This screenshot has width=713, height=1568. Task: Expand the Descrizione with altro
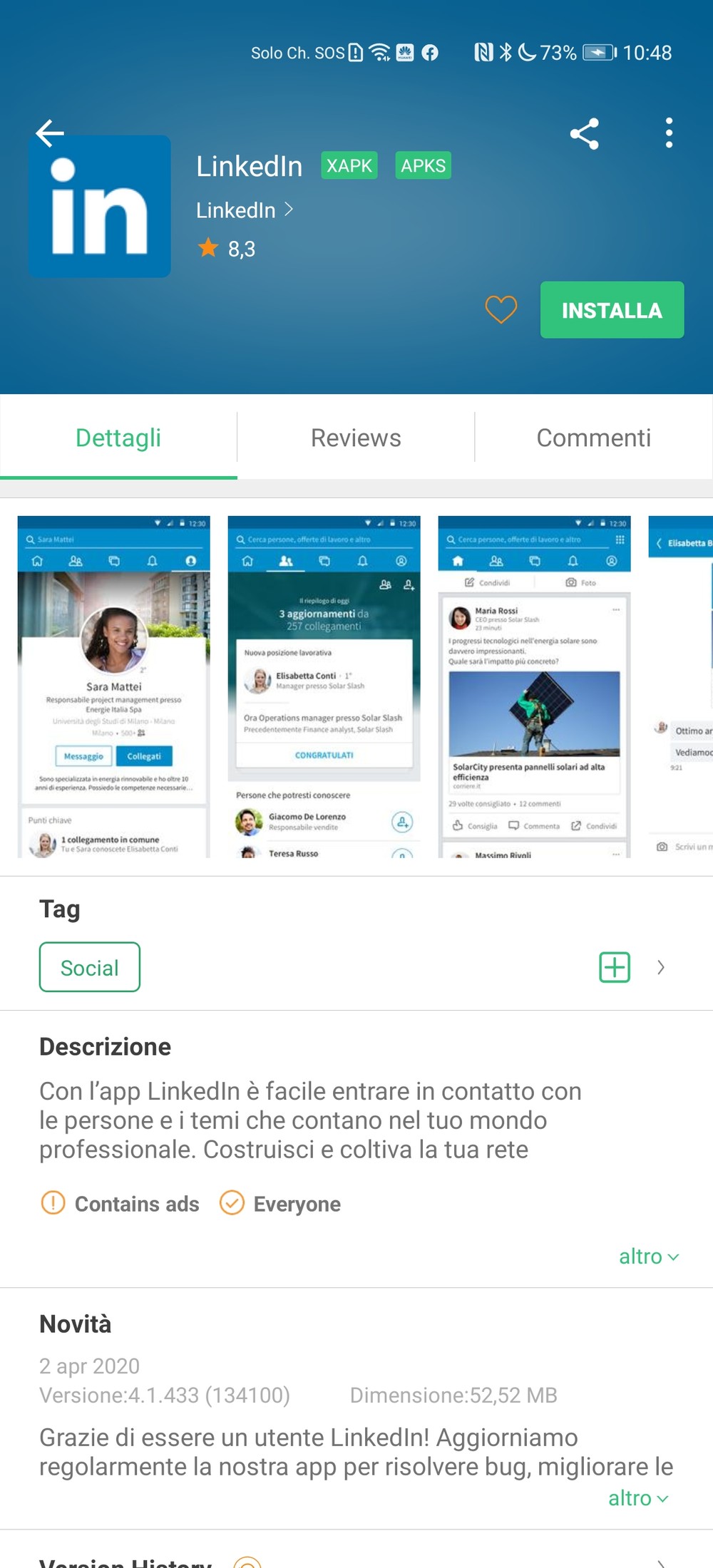(649, 1257)
